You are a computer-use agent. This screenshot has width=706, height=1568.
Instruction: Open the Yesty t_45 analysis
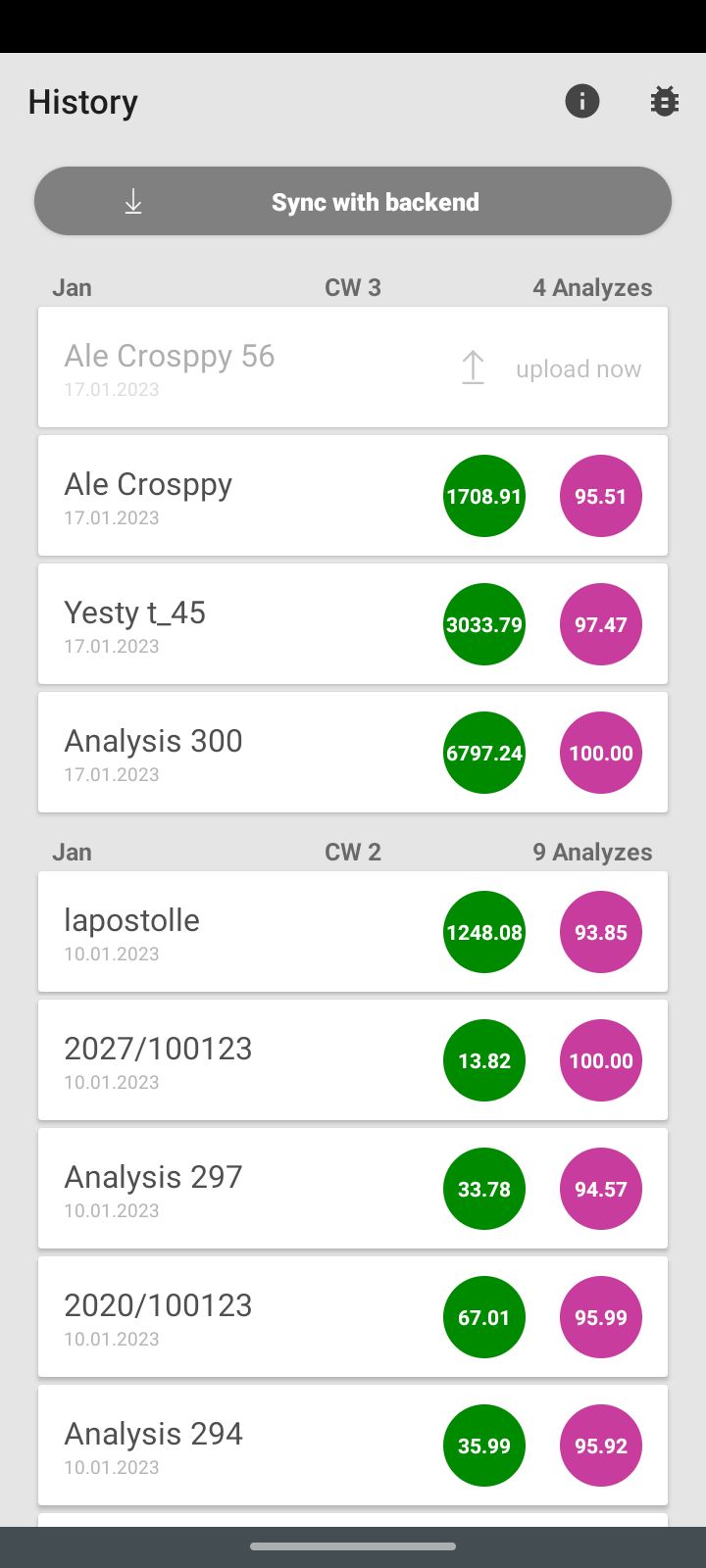point(353,624)
